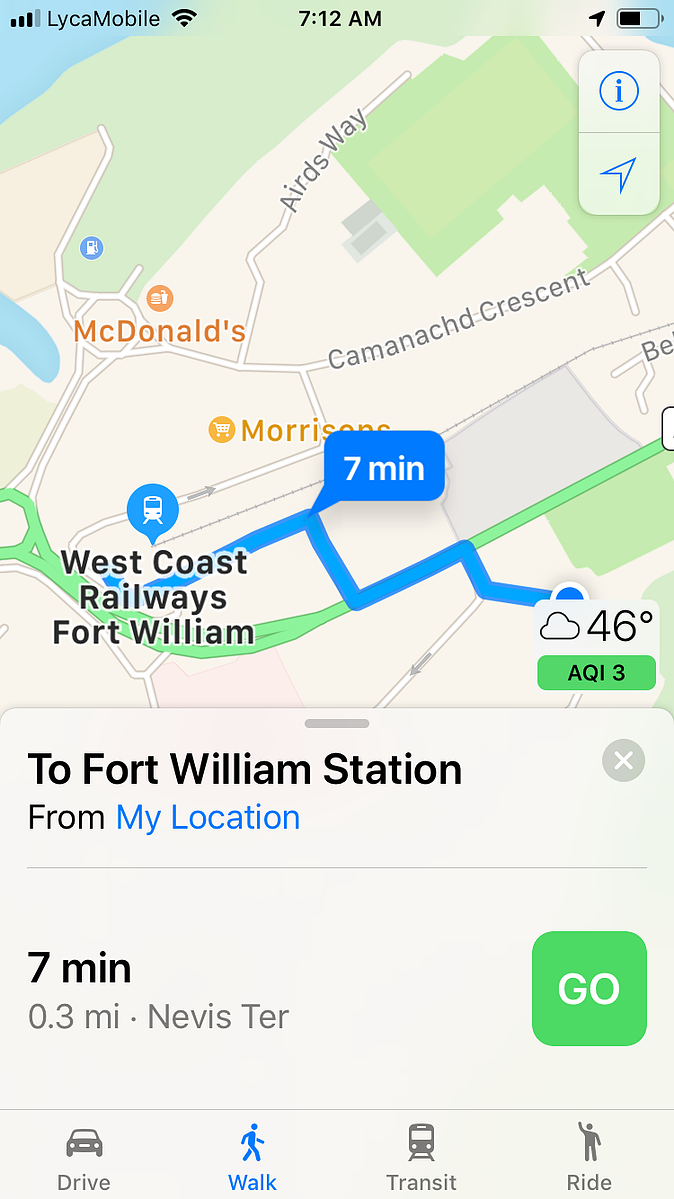Viewport: 674px width, 1199px height.
Task: Close the directions card
Action: click(x=624, y=762)
